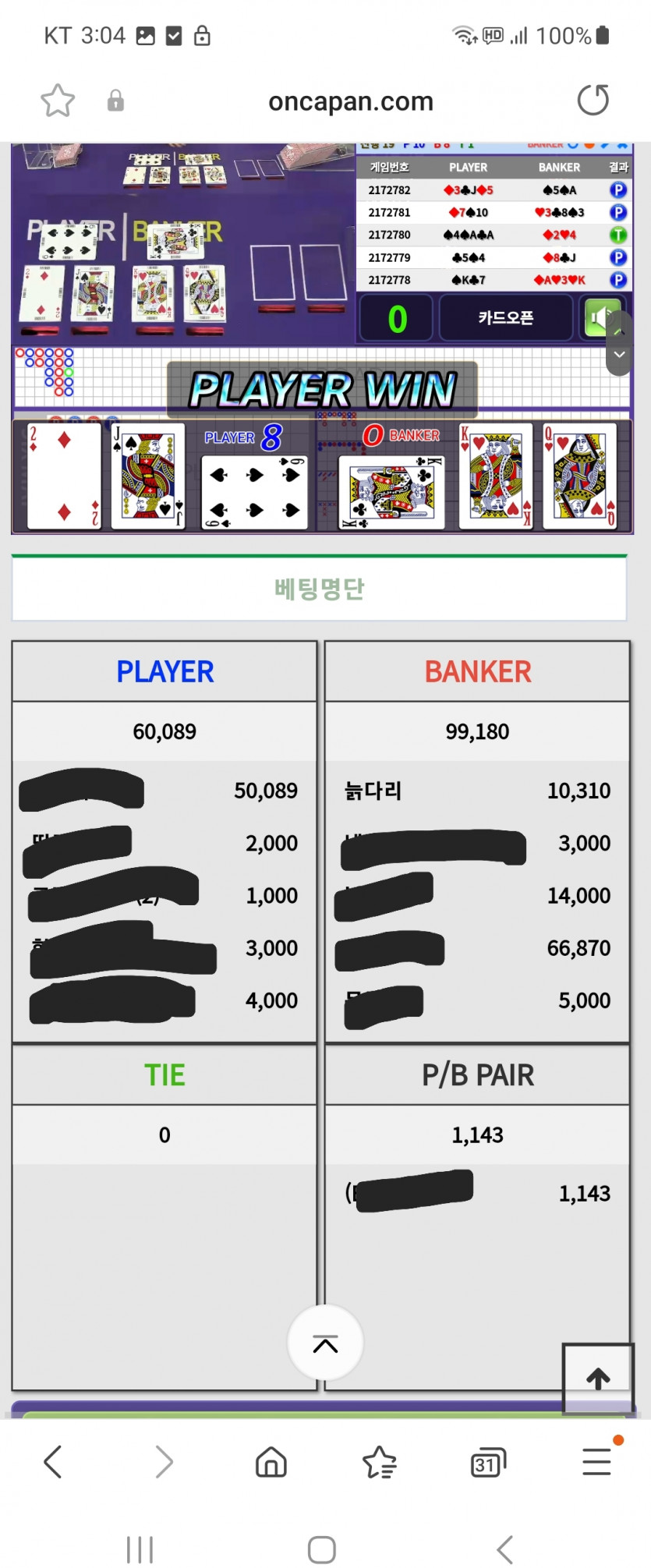
Task: Open the browser hamburger menu
Action: point(596,1462)
